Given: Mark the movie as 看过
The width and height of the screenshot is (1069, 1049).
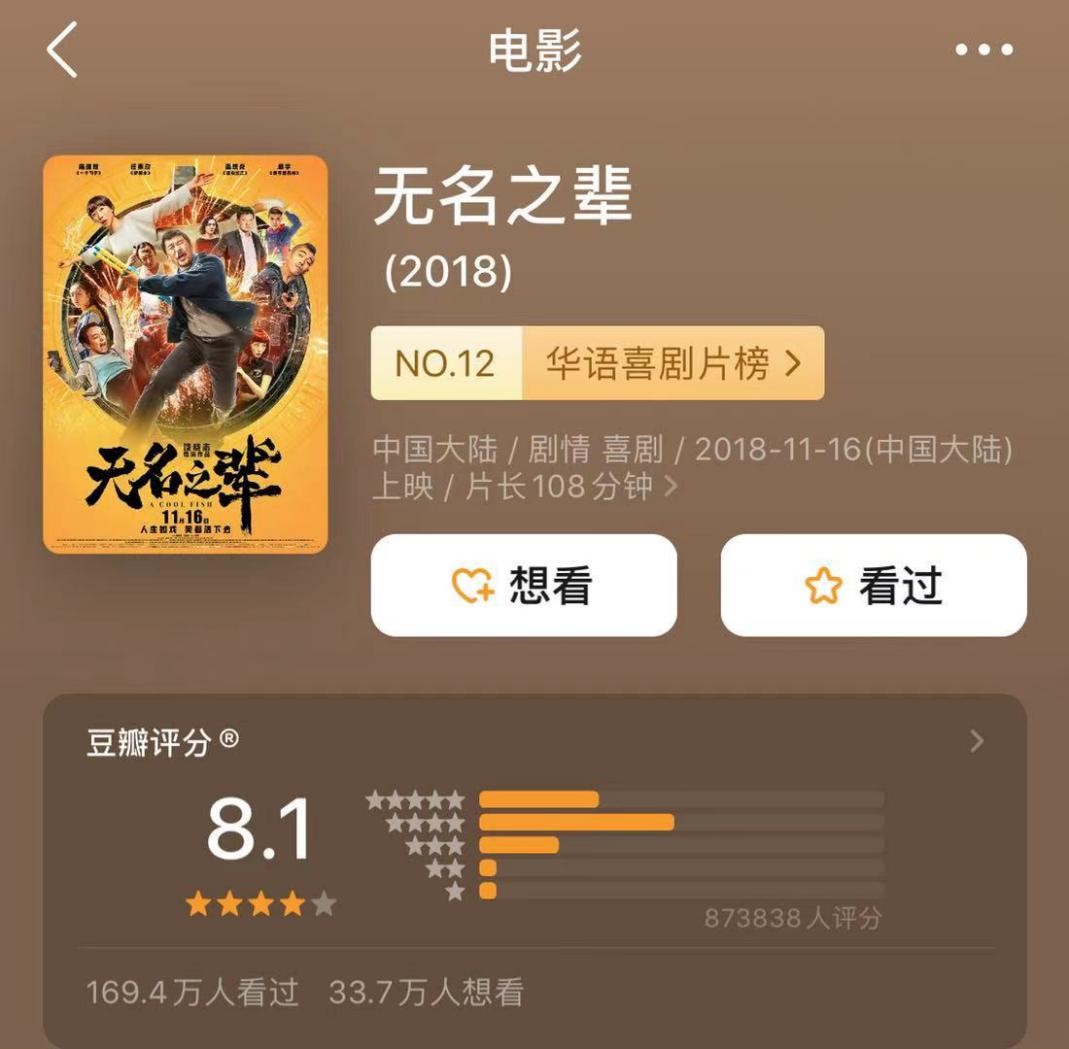Looking at the screenshot, I should pyautogui.click(x=873, y=585).
